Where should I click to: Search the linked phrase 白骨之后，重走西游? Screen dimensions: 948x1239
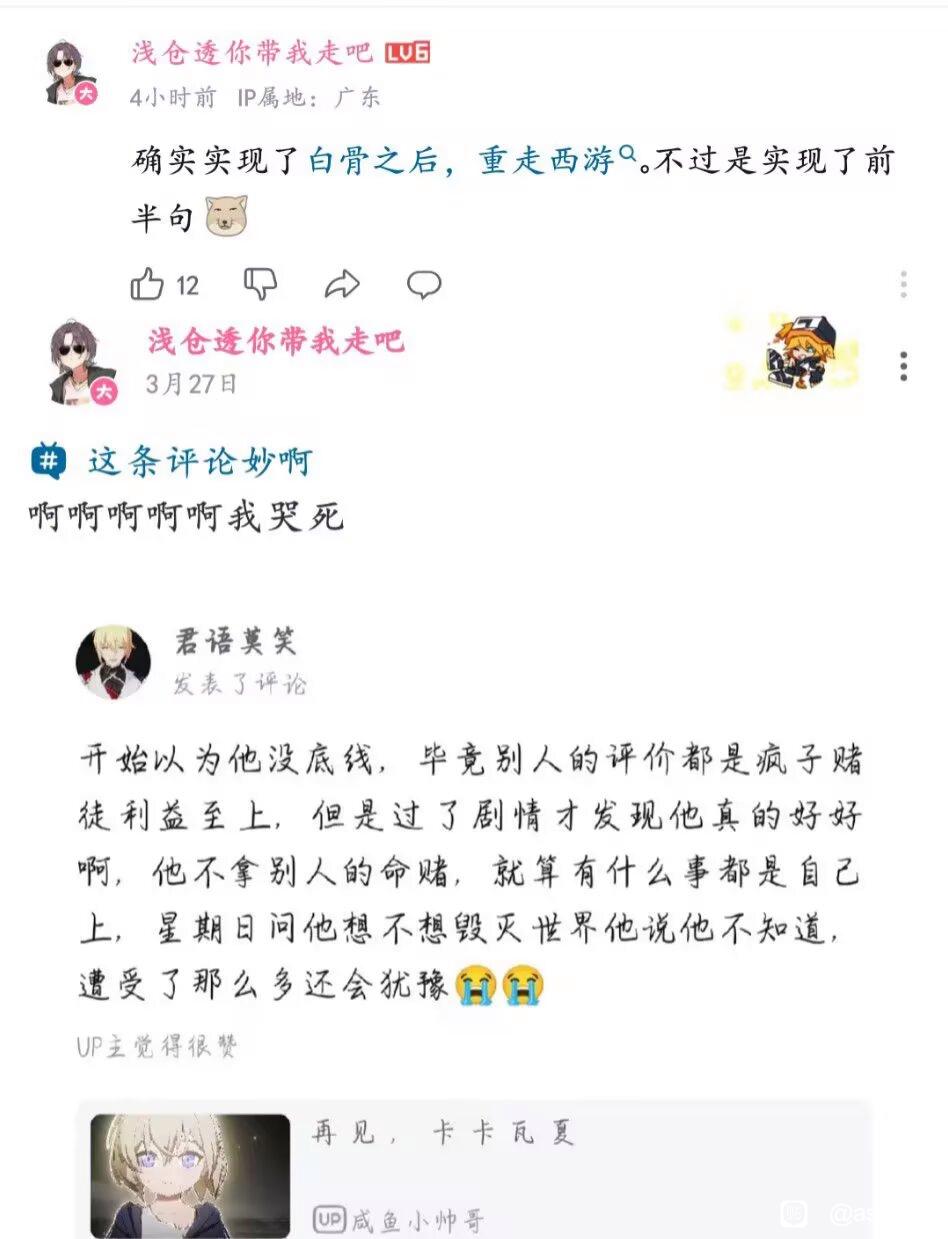471,160
